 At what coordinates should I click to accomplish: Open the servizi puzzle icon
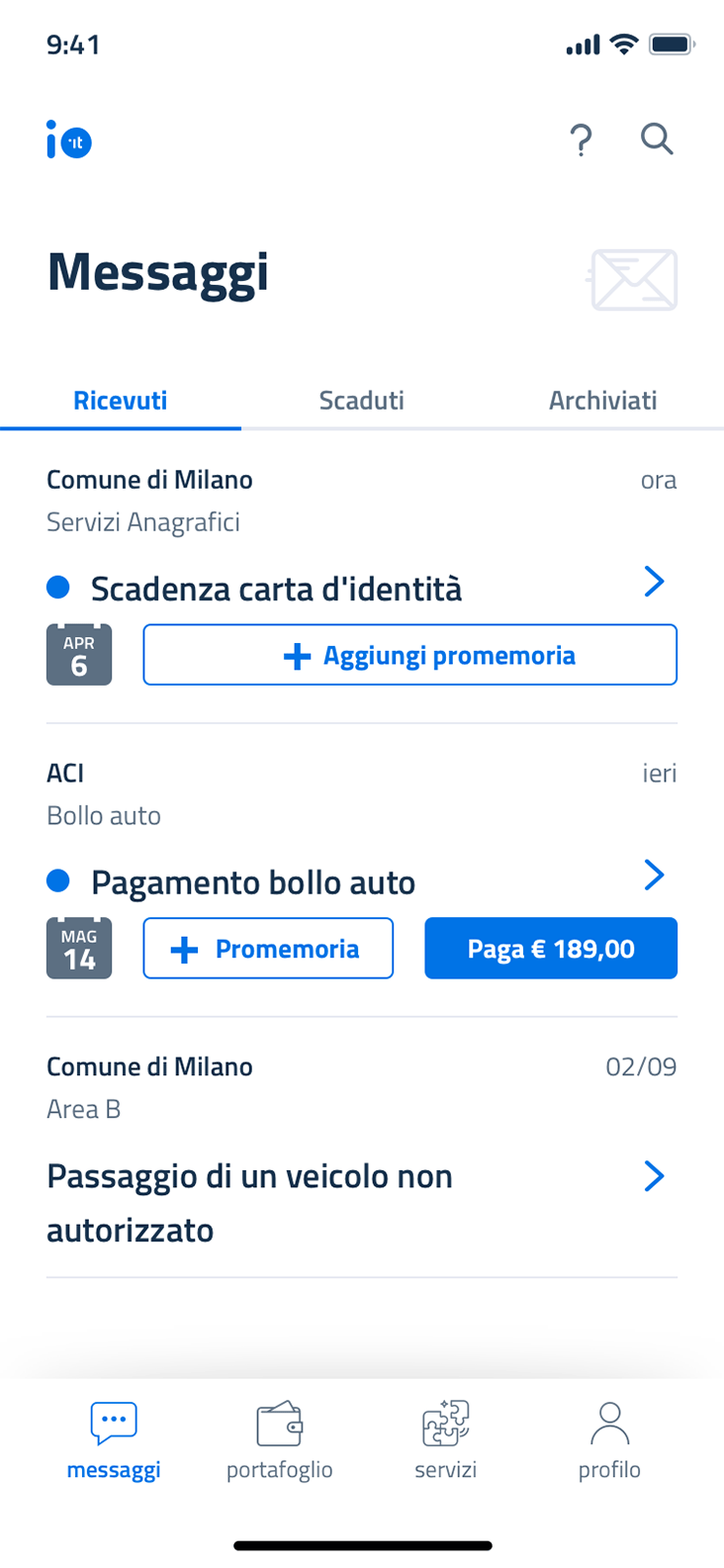click(x=445, y=1424)
